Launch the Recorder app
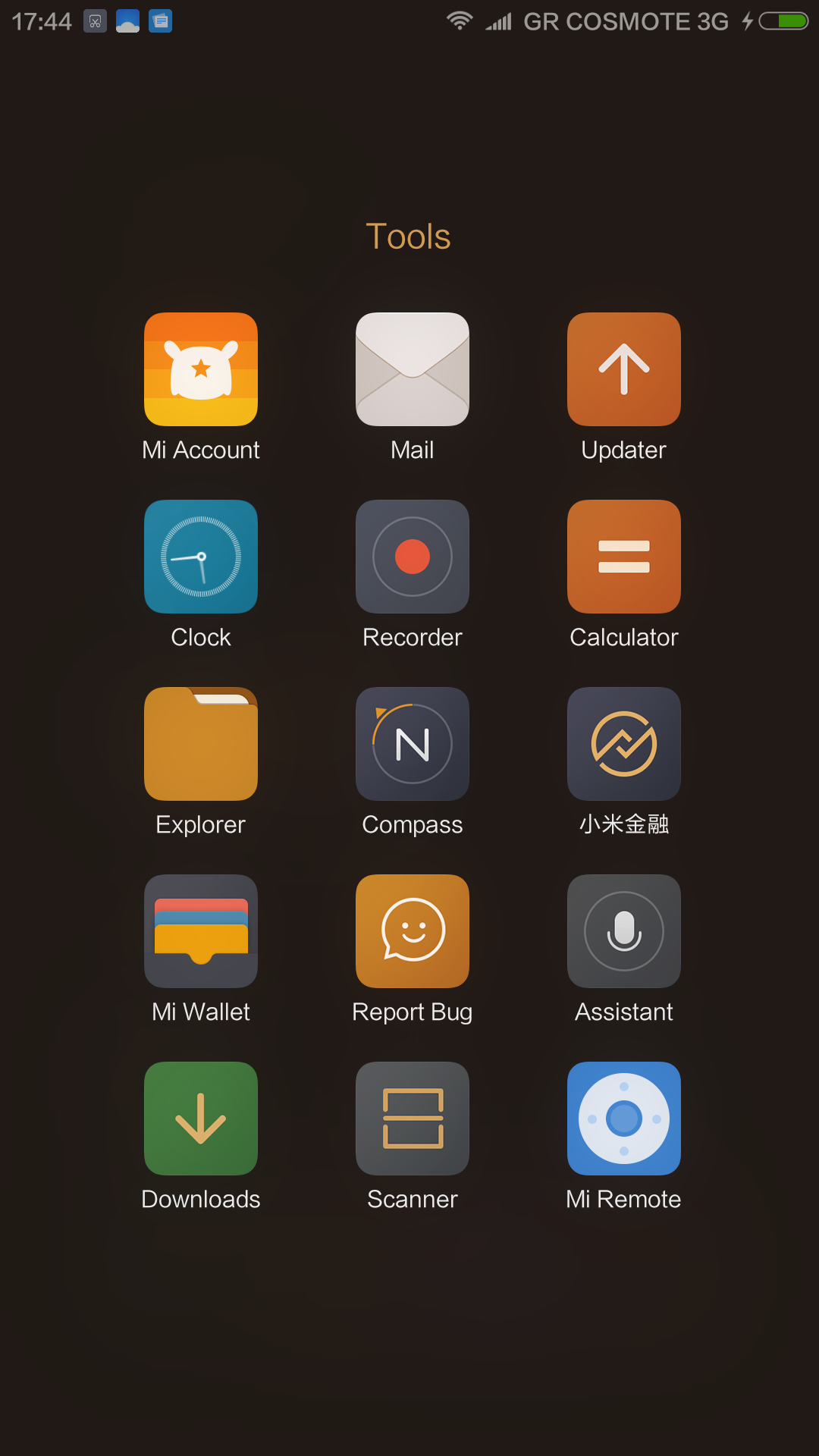Viewport: 819px width, 1456px height. (413, 557)
